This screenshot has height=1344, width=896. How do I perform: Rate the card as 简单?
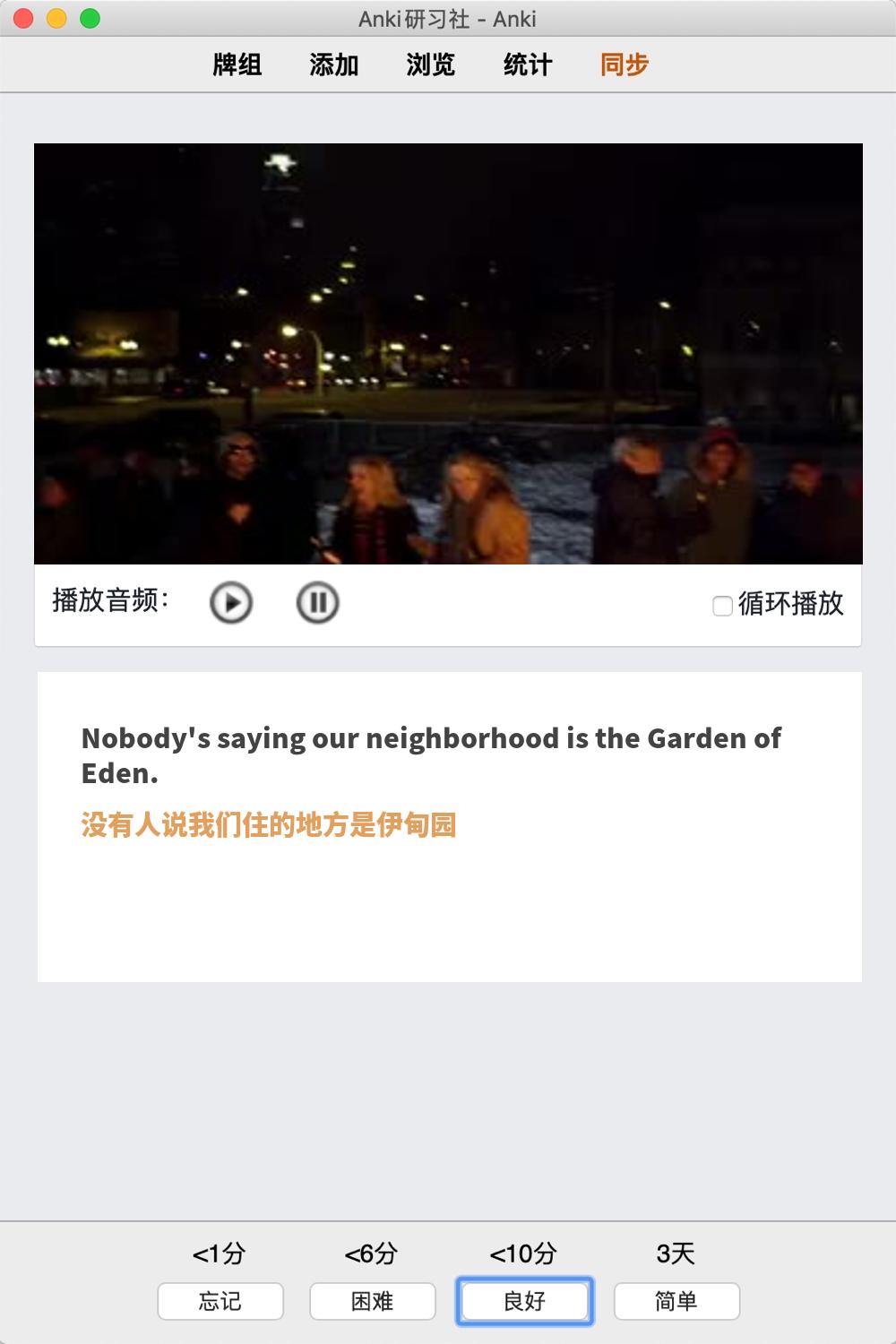coord(676,1301)
